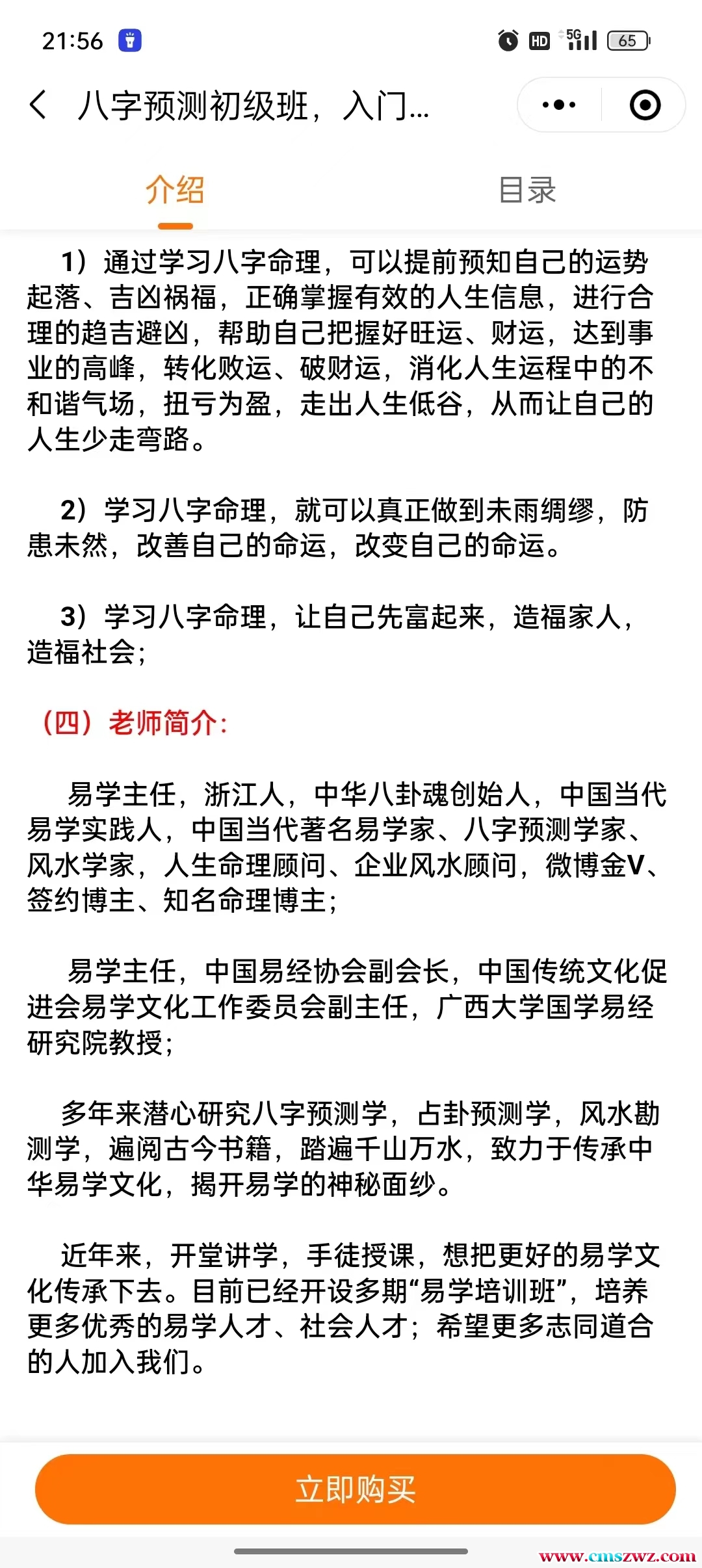
Task: Go back using the top-left arrow
Action: 39,105
